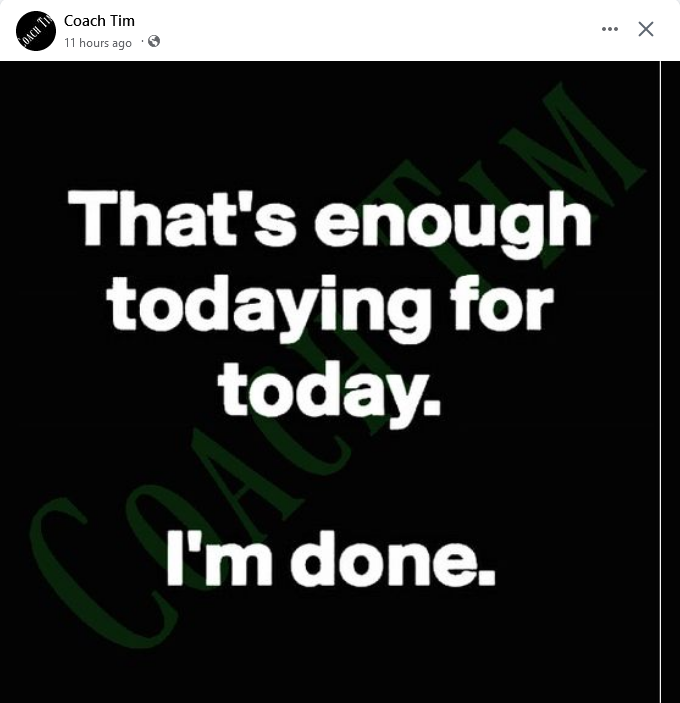
Task: Close this post with the X
Action: [646, 29]
